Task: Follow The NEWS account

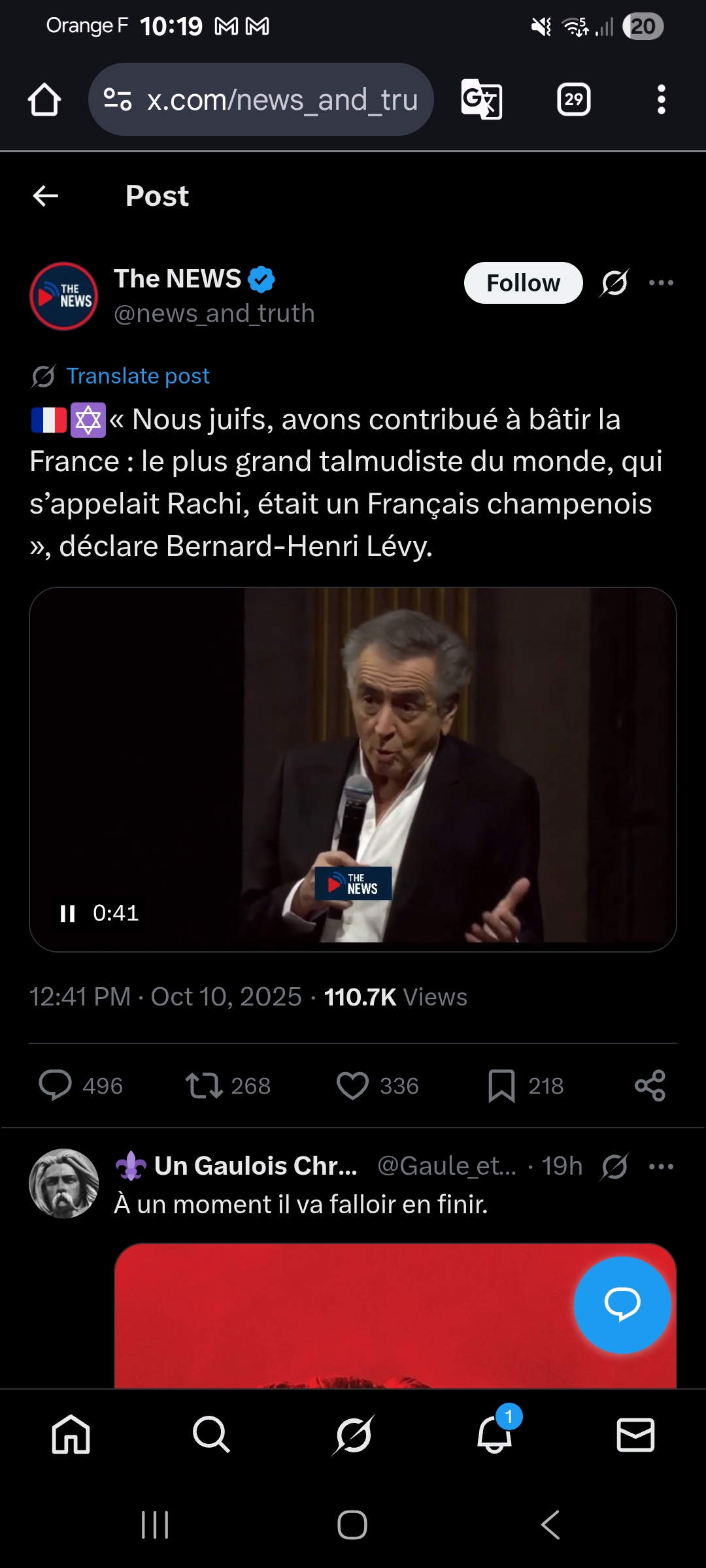Action: (x=523, y=283)
